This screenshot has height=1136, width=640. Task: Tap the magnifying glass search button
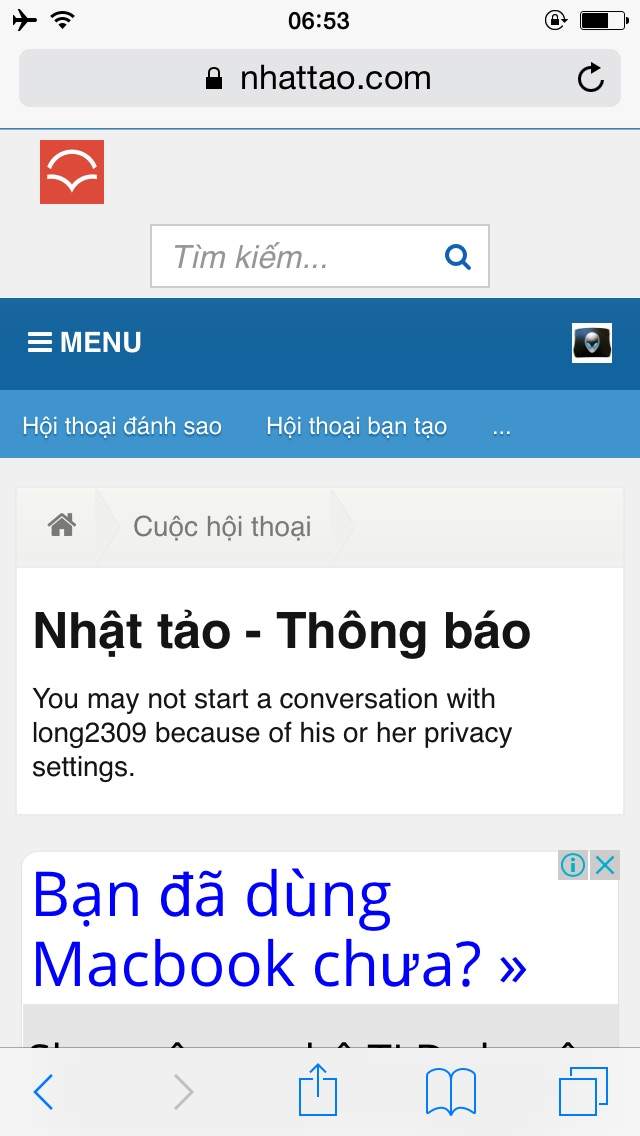(458, 257)
